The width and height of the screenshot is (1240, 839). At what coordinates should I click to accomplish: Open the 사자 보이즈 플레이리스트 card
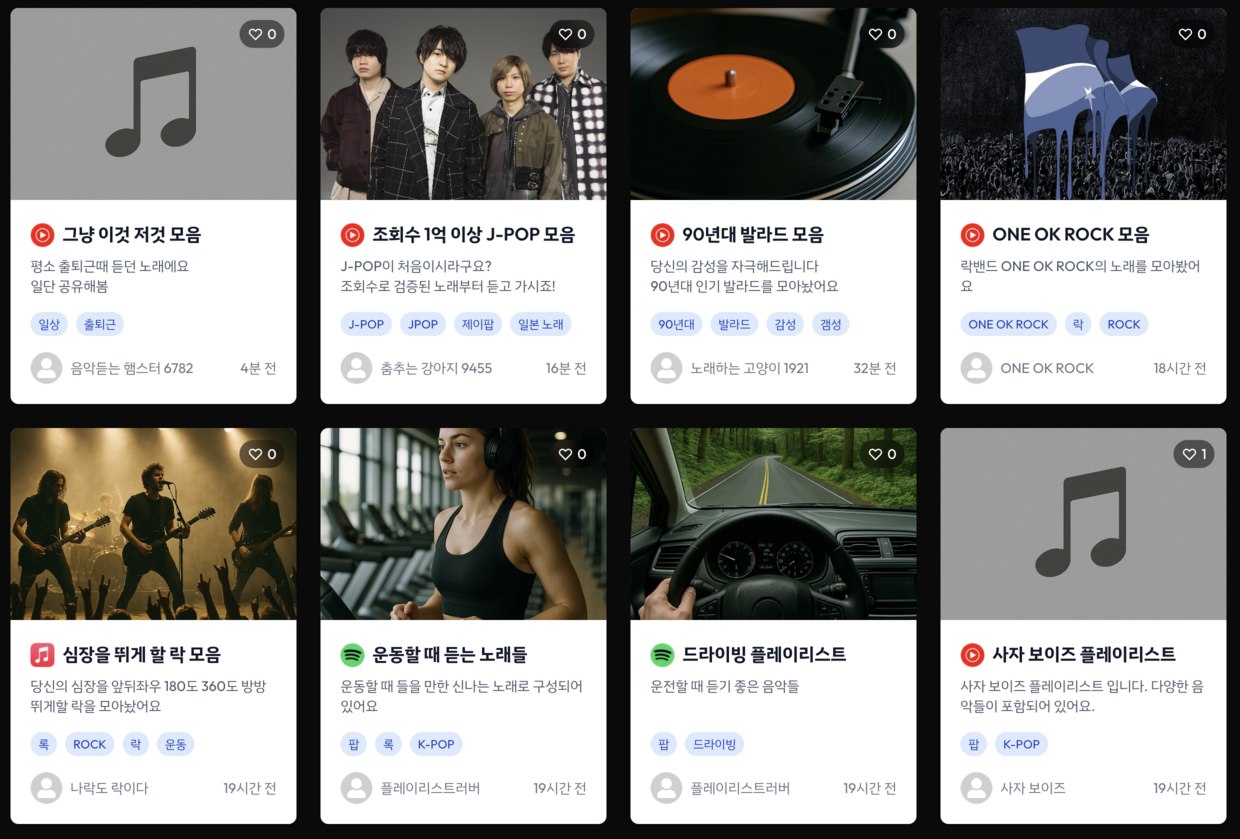1083,655
